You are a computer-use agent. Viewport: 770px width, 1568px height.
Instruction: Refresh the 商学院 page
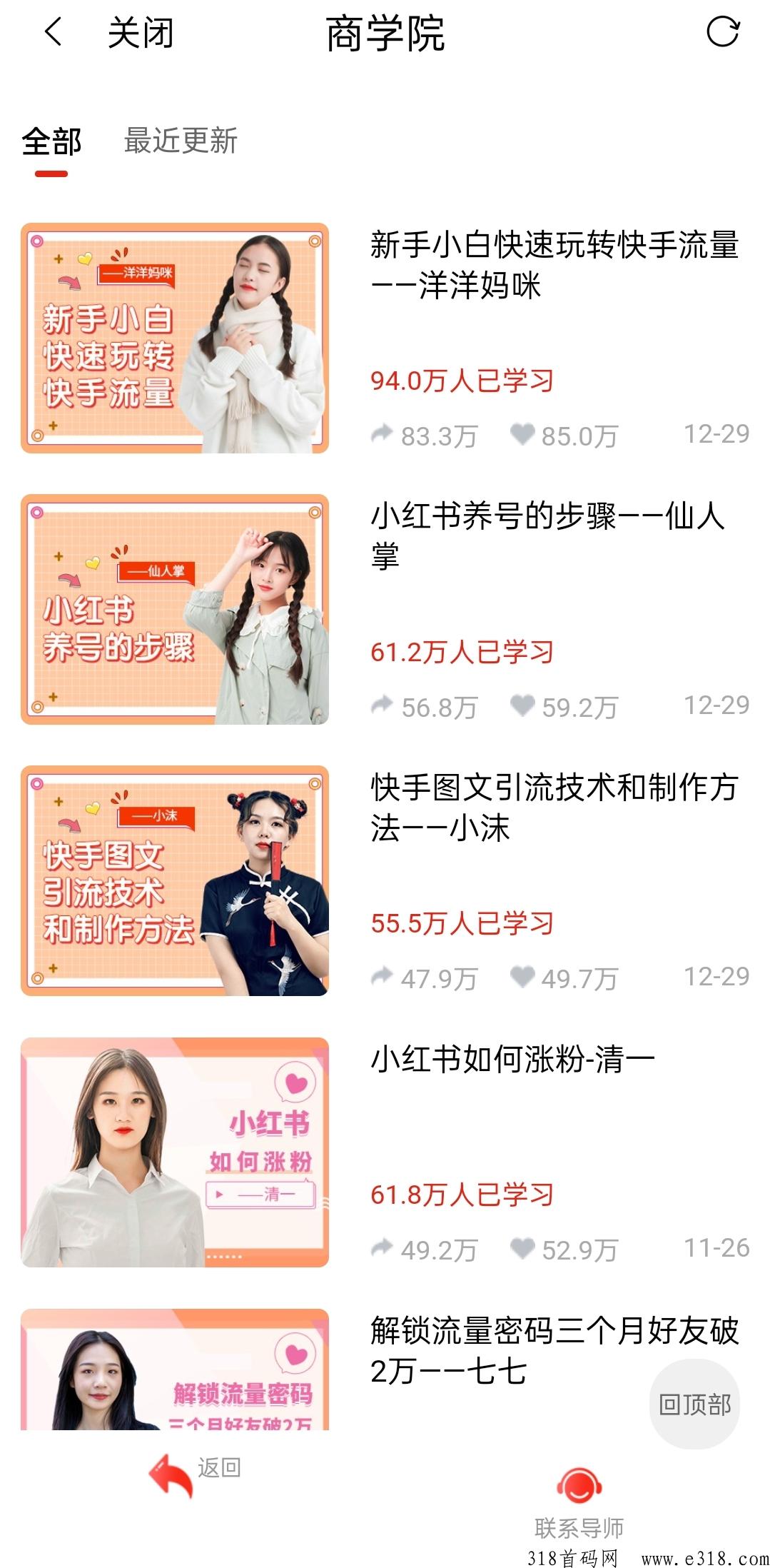723,32
